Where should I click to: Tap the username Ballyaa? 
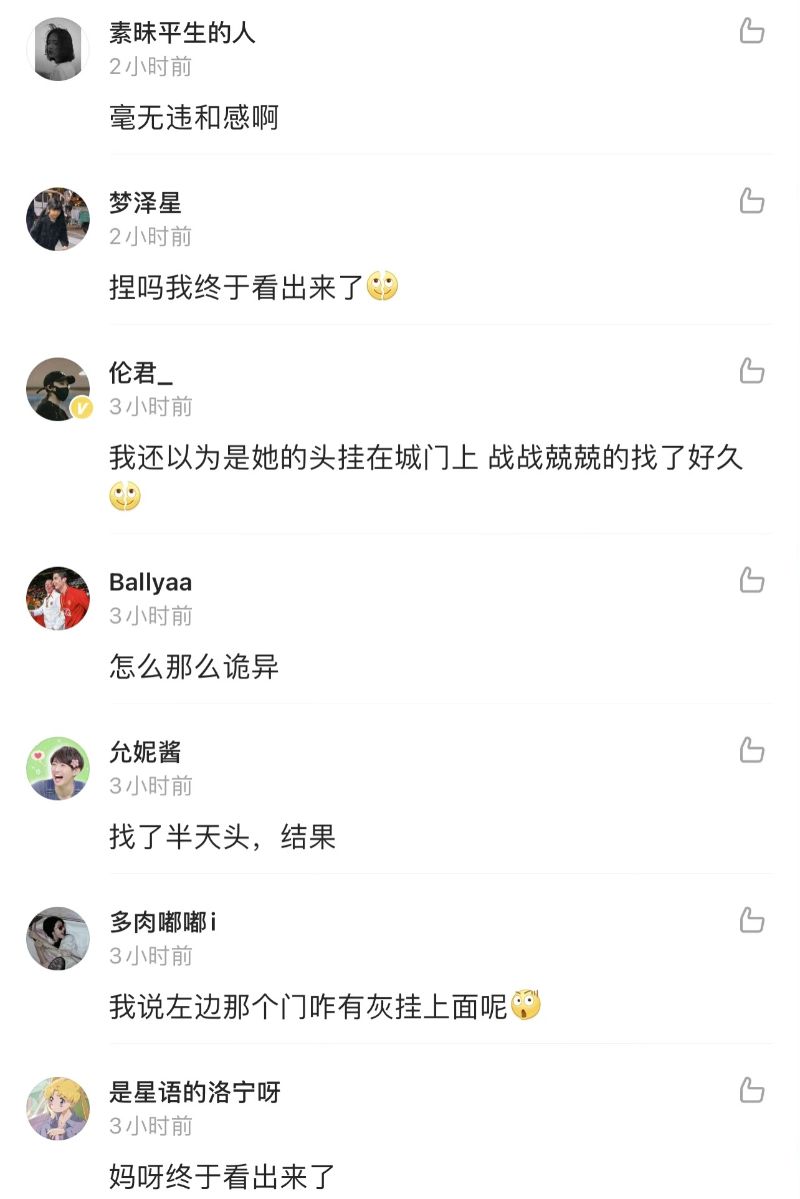[150, 582]
